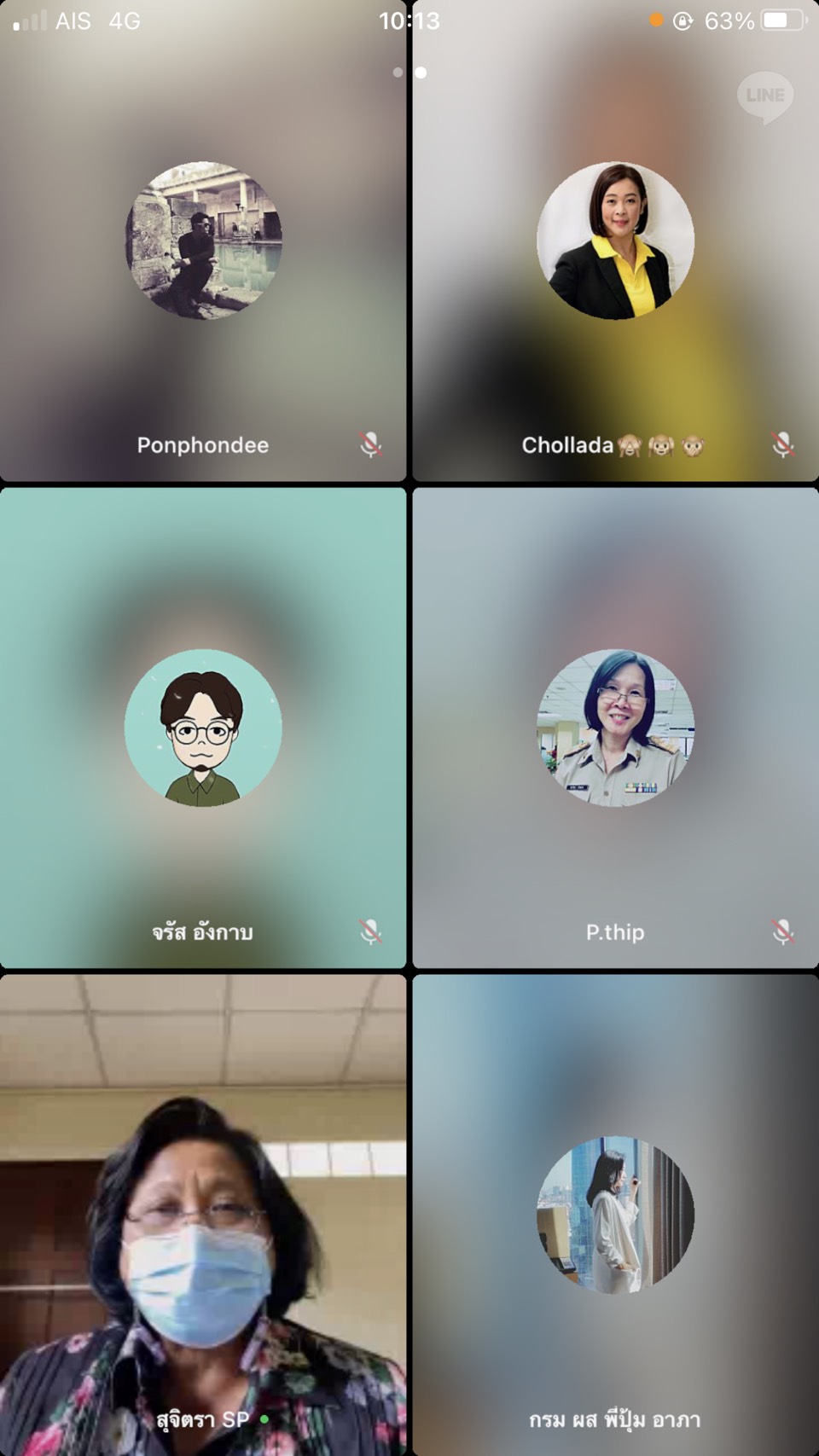
Task: Select Ponphondee's call tile
Action: [203, 241]
